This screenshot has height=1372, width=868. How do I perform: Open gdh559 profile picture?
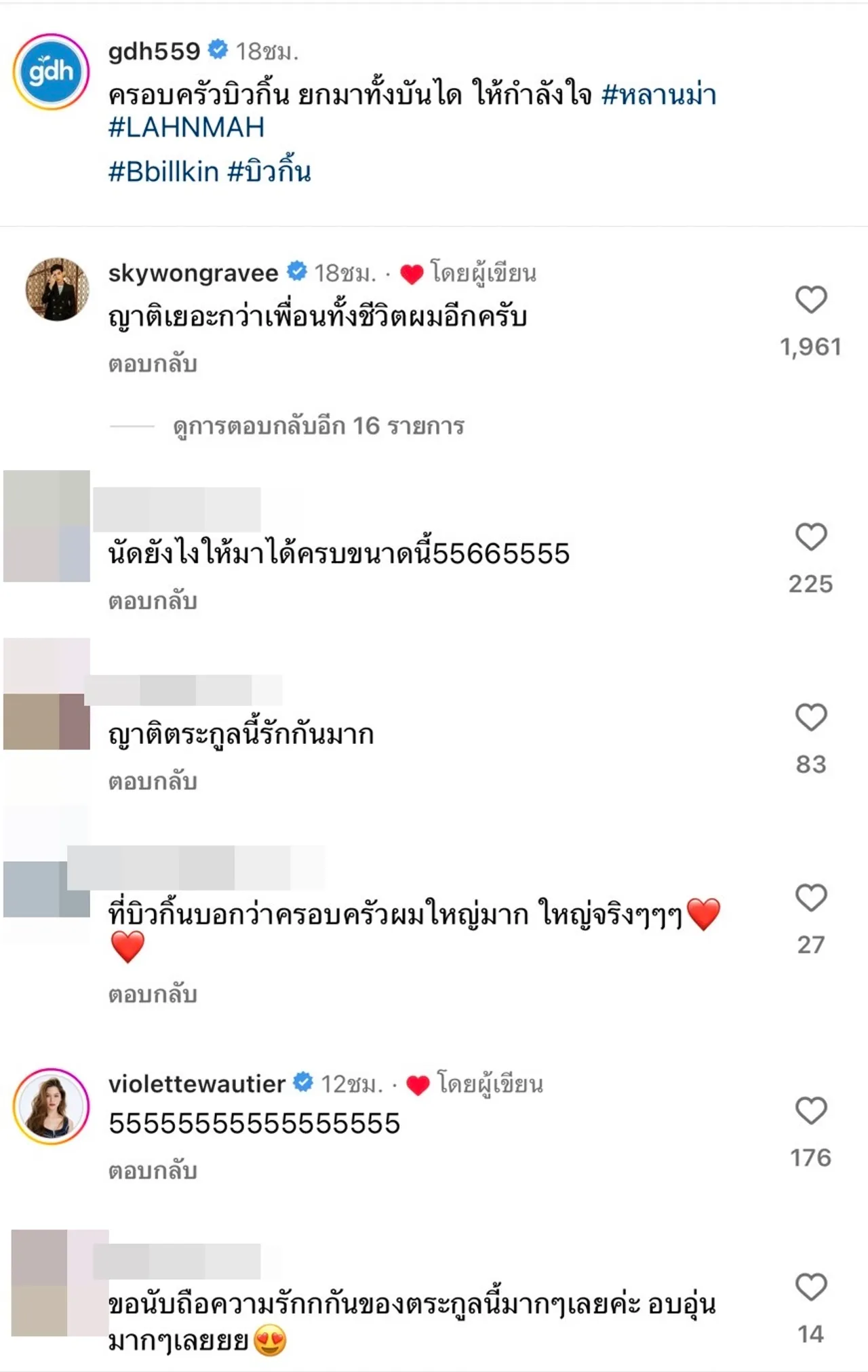pos(51,72)
